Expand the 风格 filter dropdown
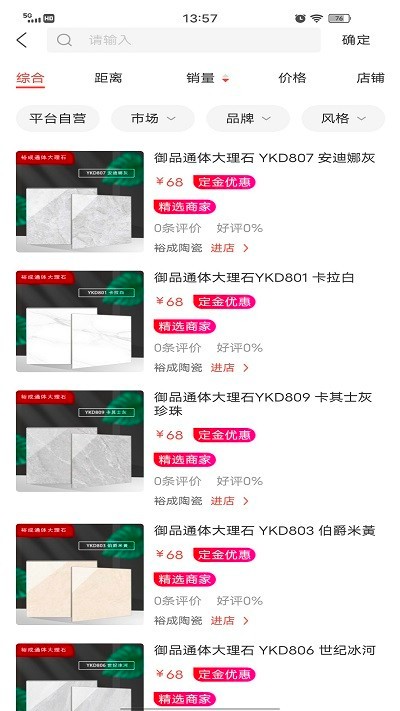The image size is (400, 711). [x=343, y=118]
